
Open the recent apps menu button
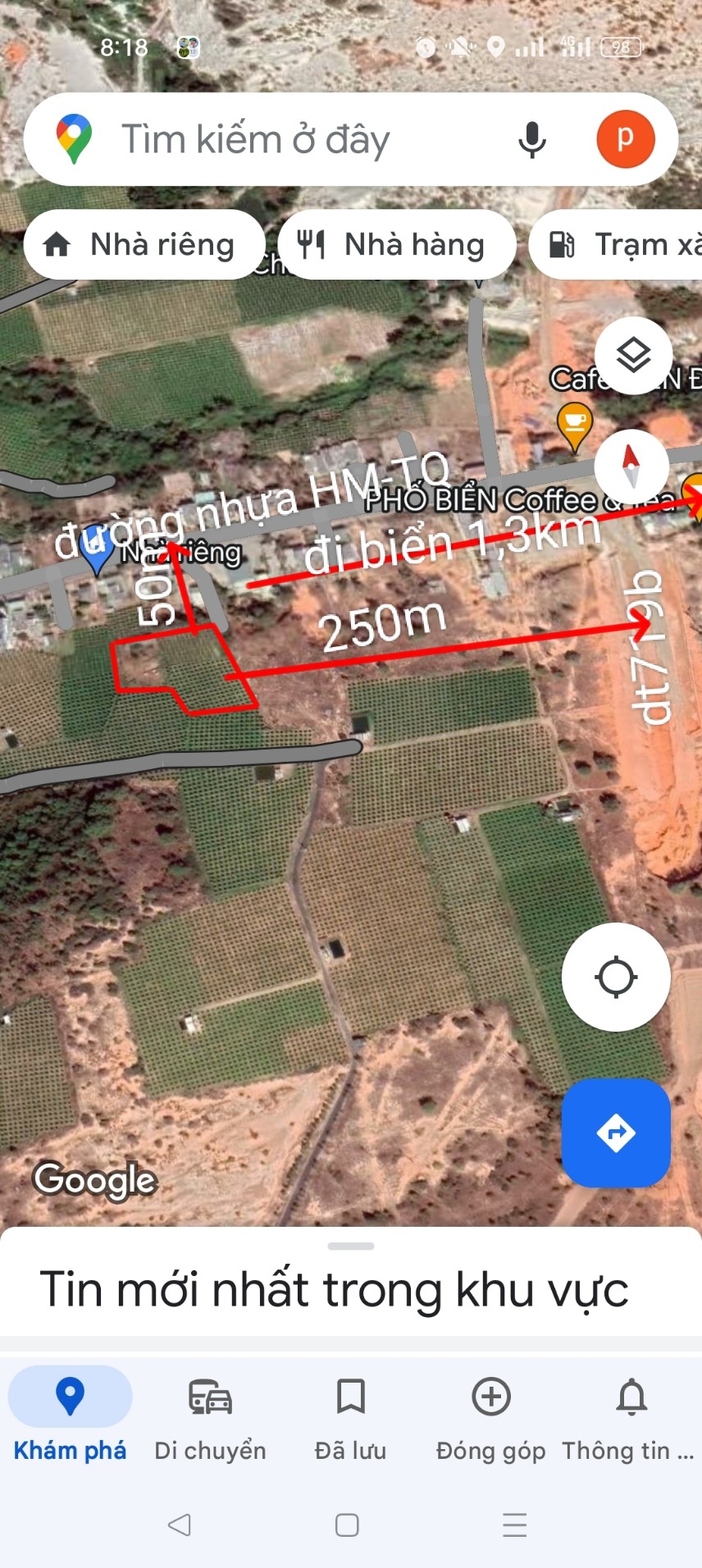514,1525
